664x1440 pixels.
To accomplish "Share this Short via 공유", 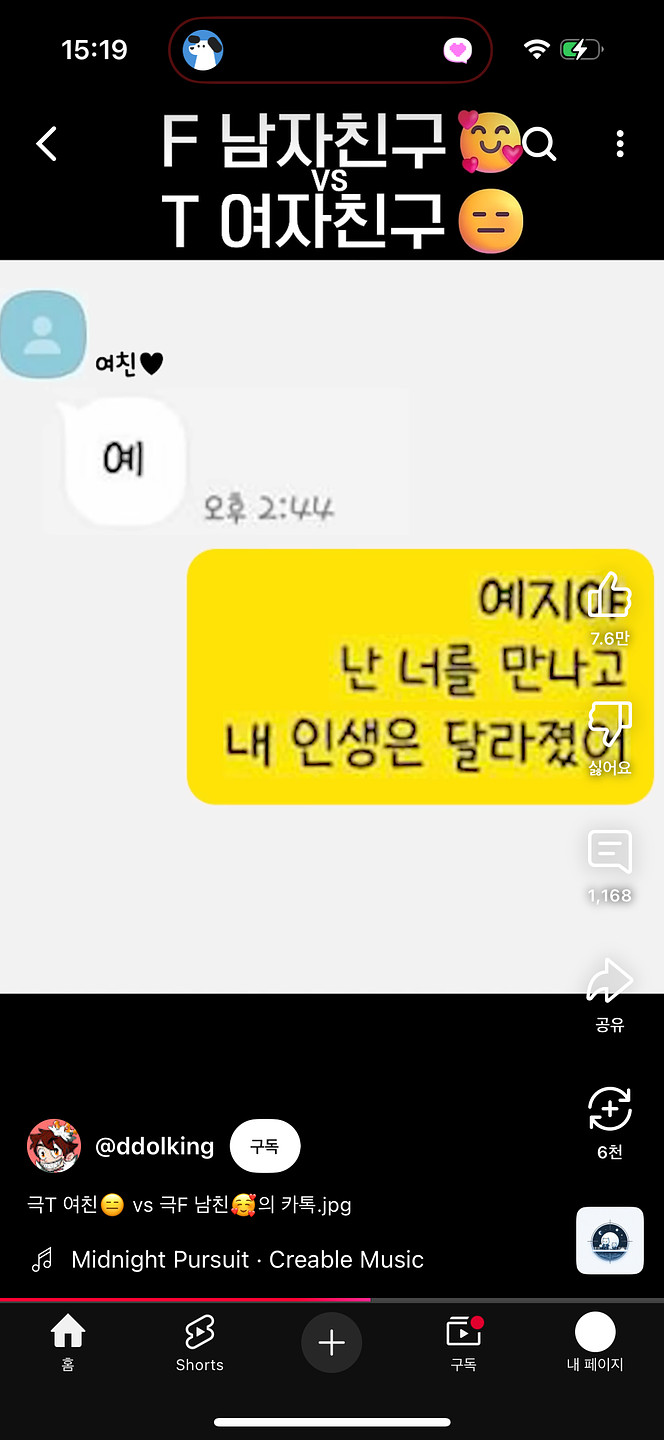I will 609,983.
